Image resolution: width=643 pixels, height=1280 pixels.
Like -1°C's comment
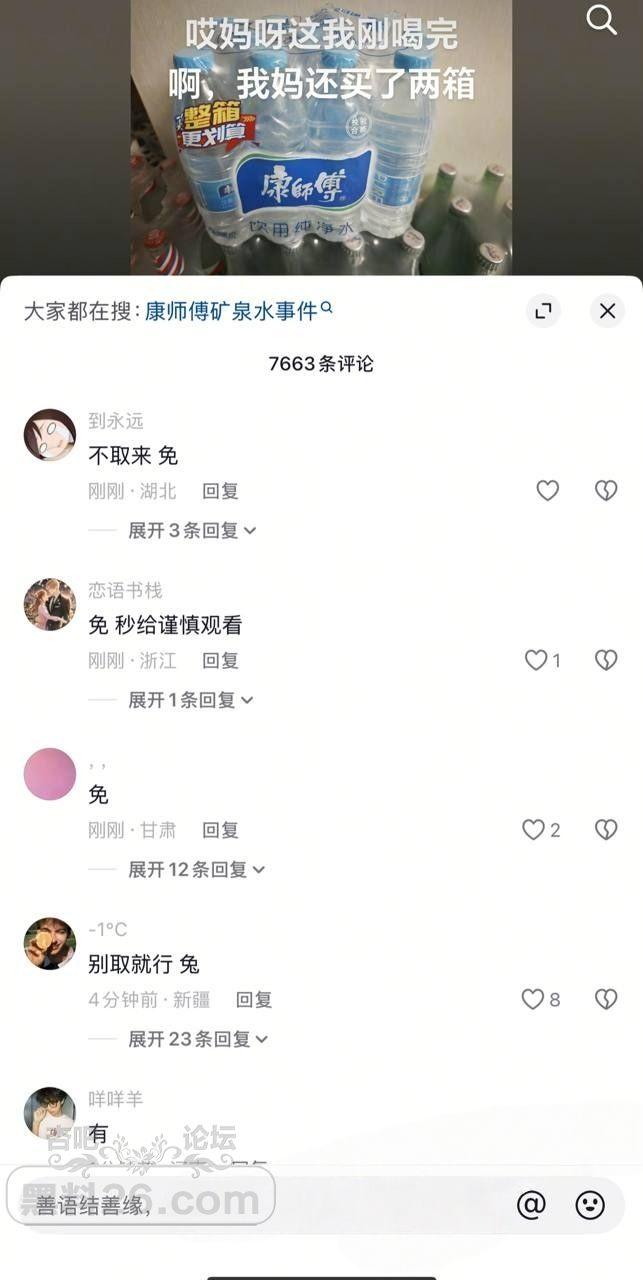click(x=534, y=999)
